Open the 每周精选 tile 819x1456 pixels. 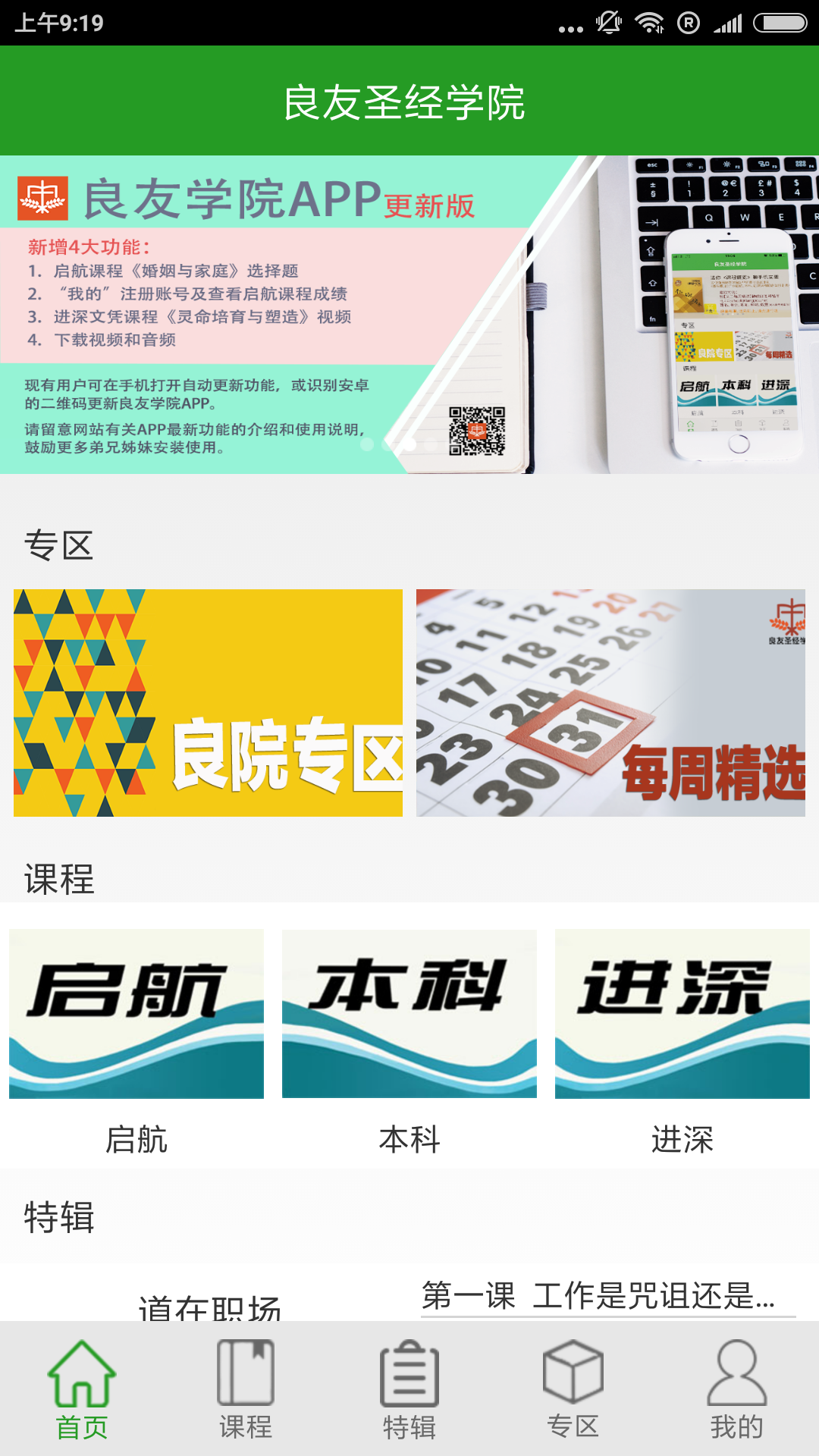[x=610, y=702]
